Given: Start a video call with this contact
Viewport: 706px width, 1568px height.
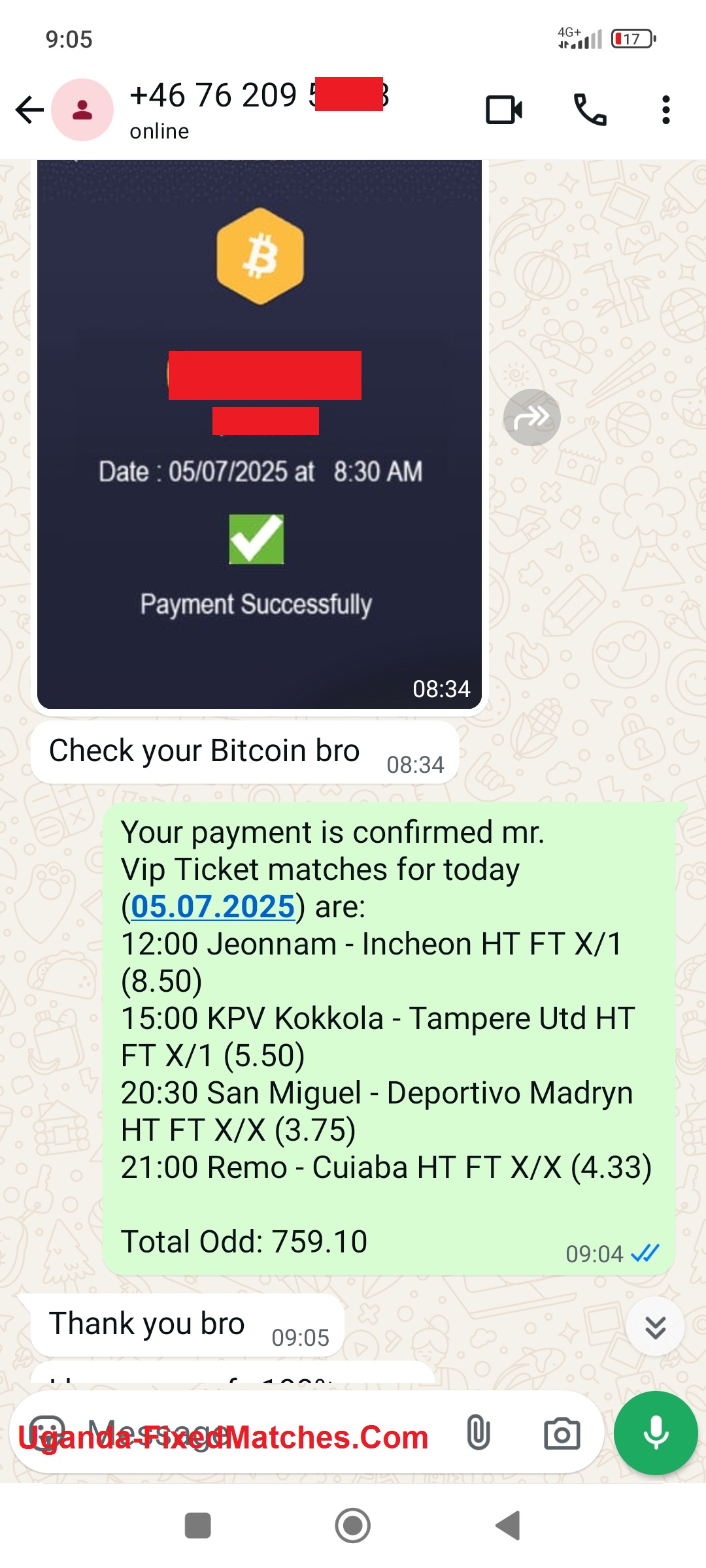Looking at the screenshot, I should 504,110.
